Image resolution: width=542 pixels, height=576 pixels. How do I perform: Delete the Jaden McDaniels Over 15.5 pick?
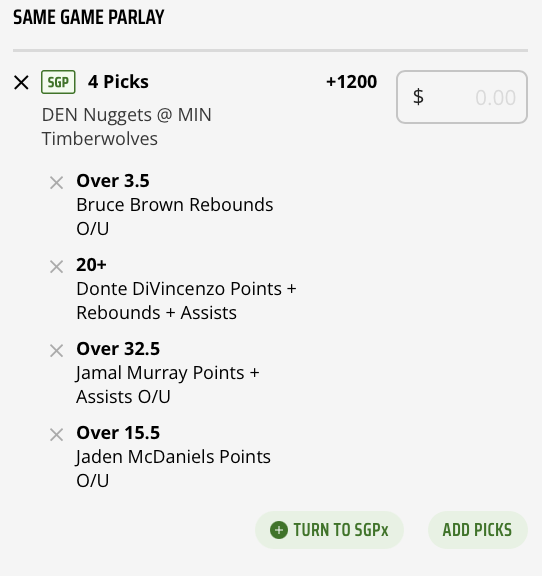click(x=57, y=435)
